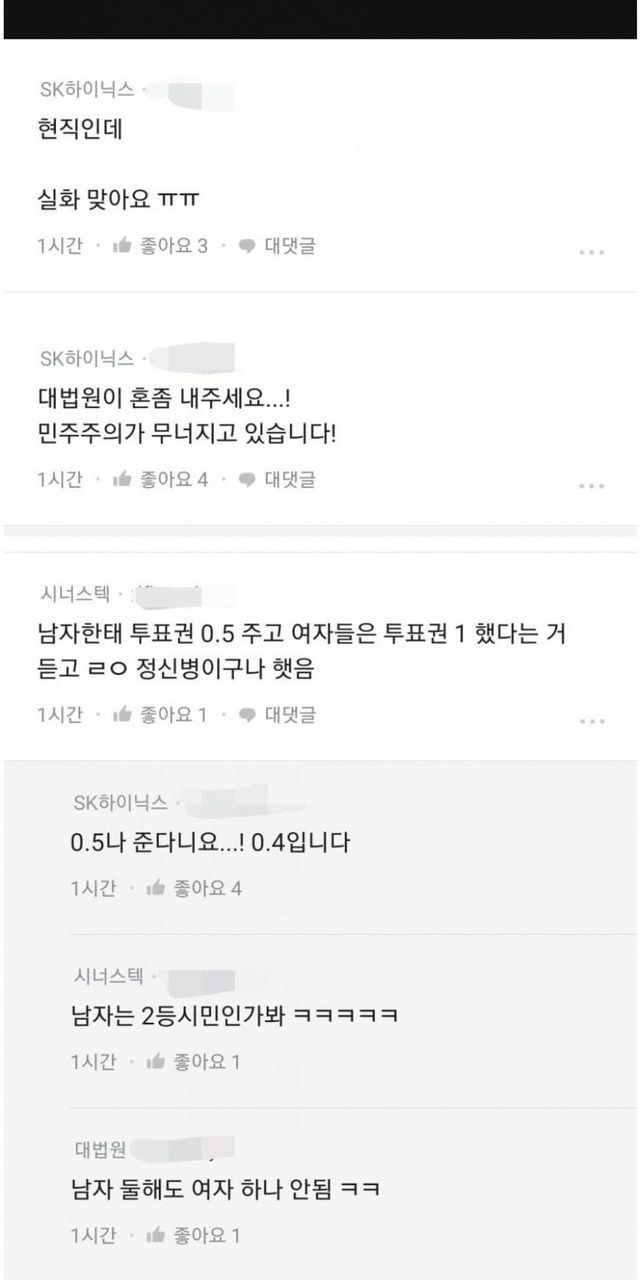Reply to 시너스텍's "투표권 0.5" comment
Image resolution: width=640 pixels, height=1280 pixels.
pyautogui.click(x=277, y=715)
